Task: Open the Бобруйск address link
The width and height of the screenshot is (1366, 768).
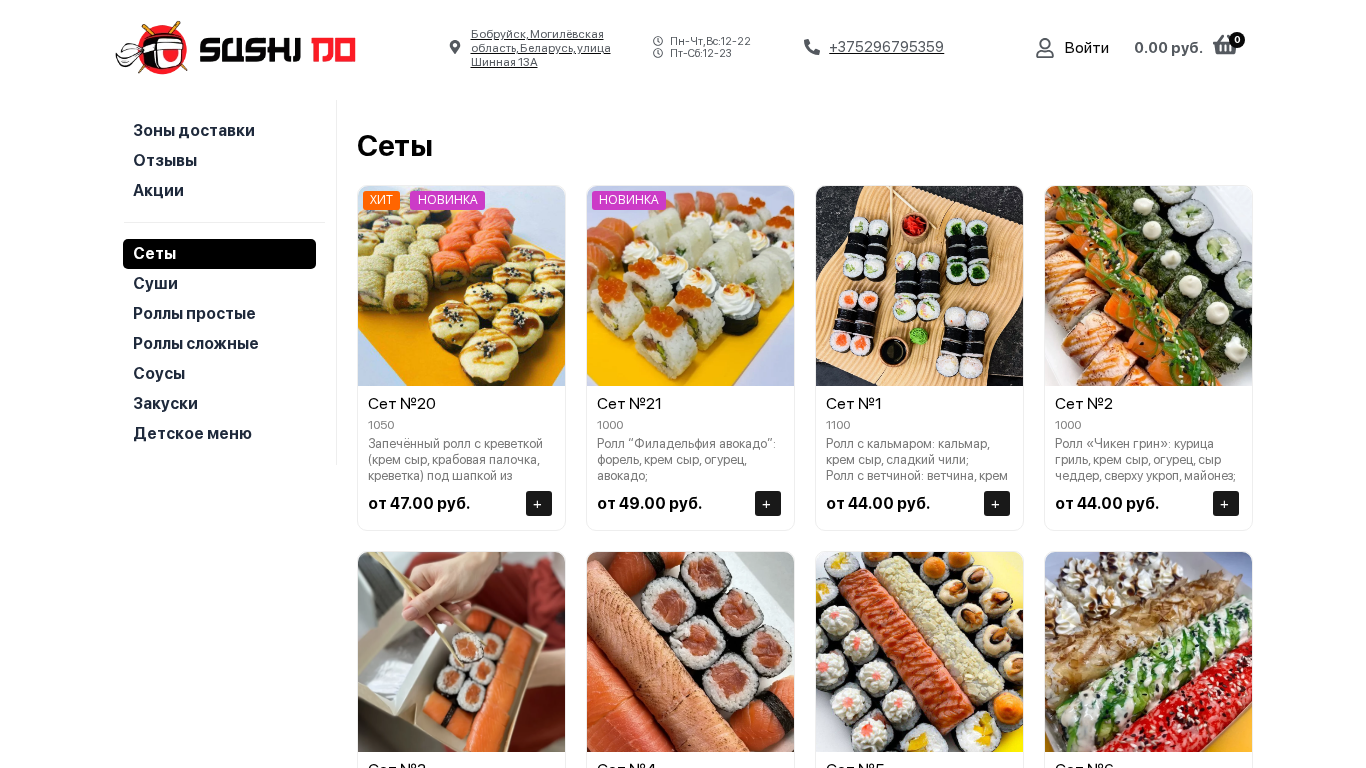Action: (540, 48)
